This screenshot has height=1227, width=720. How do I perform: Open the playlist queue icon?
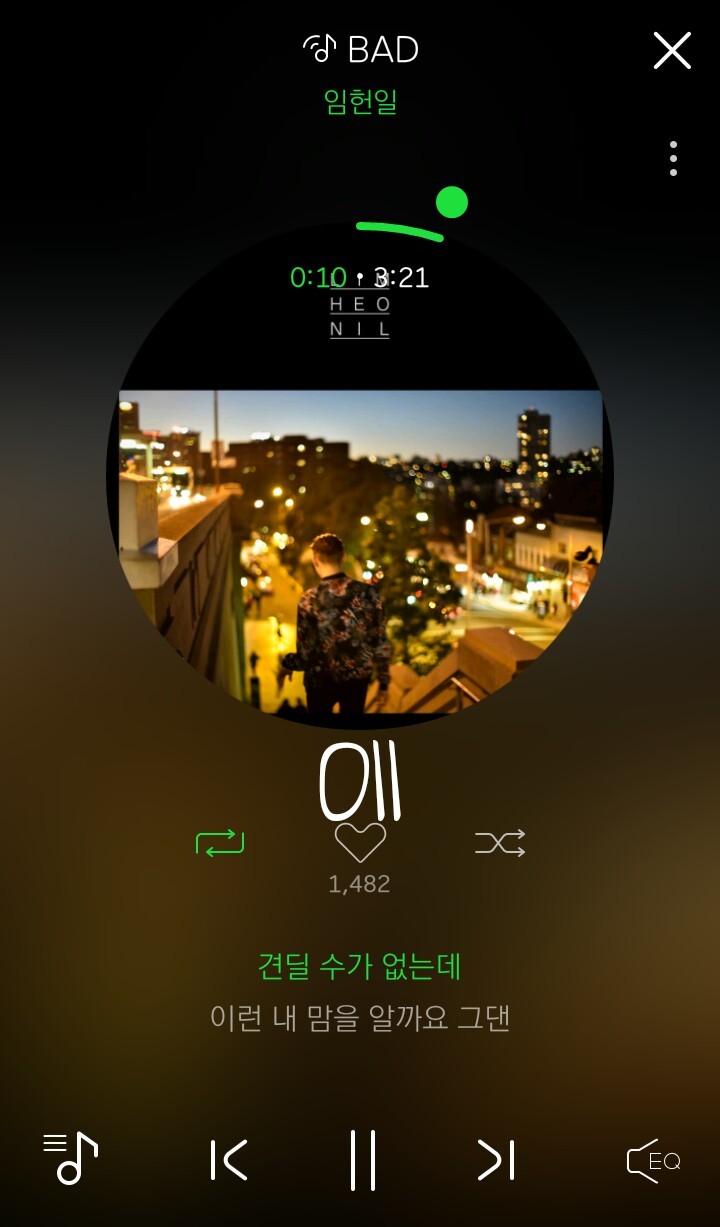70,1160
